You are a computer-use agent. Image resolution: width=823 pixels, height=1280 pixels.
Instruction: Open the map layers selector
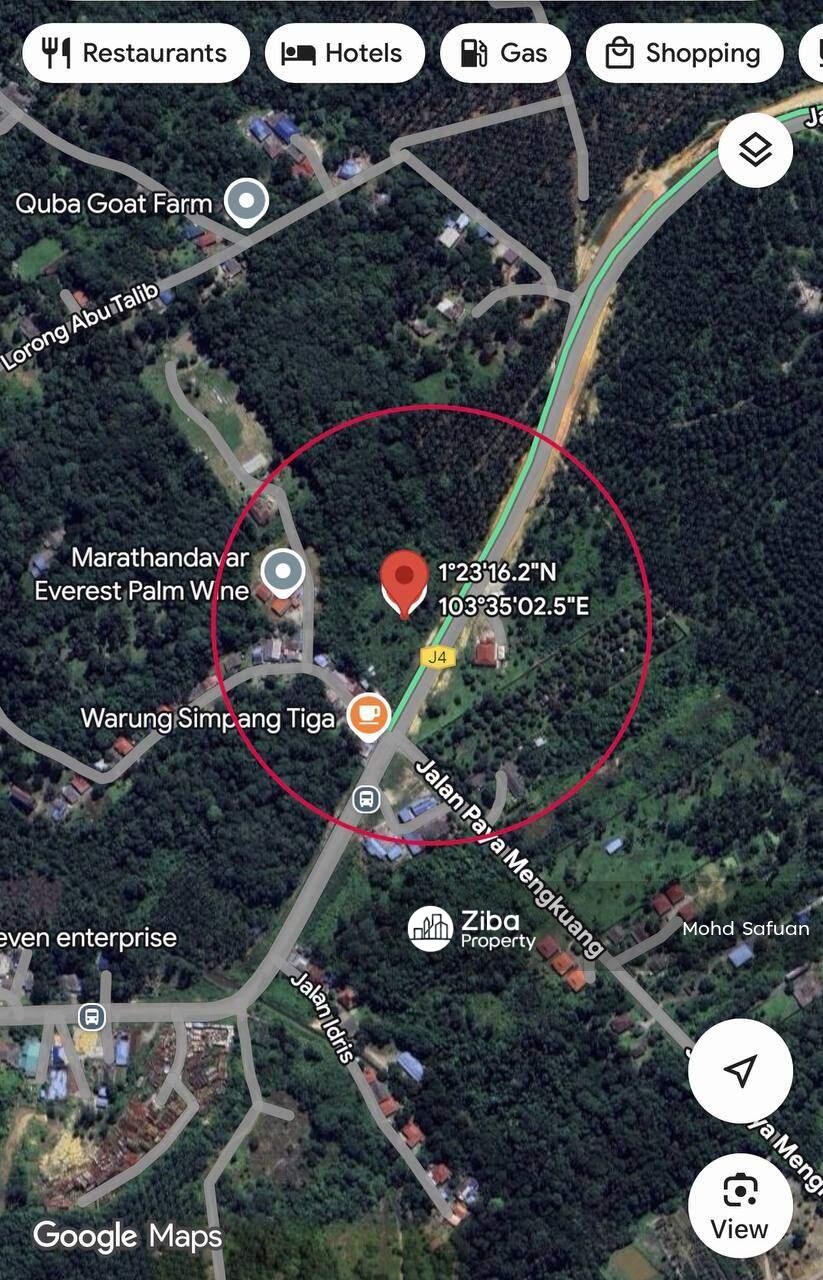pyautogui.click(x=755, y=150)
